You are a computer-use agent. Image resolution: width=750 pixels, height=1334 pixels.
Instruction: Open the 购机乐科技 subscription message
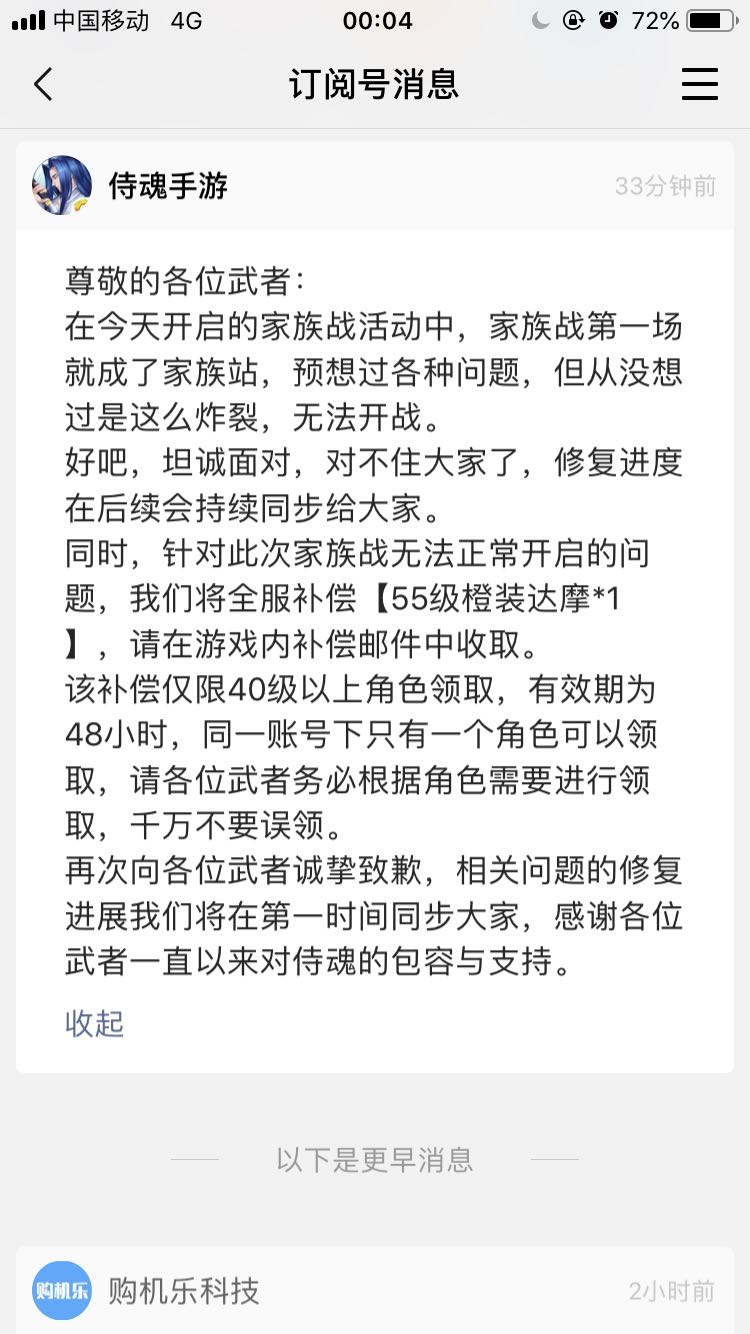375,1290
